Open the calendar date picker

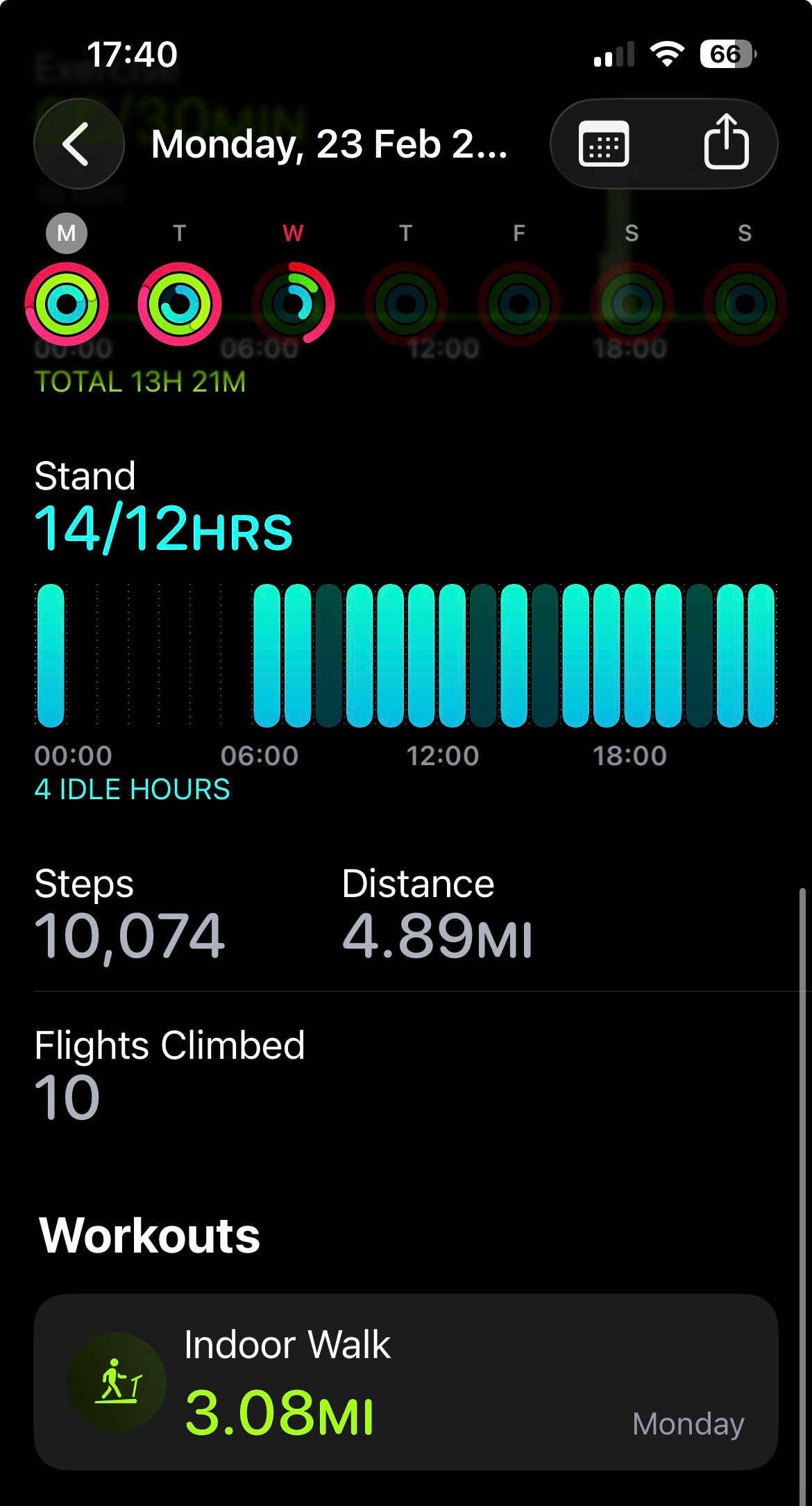click(x=604, y=144)
